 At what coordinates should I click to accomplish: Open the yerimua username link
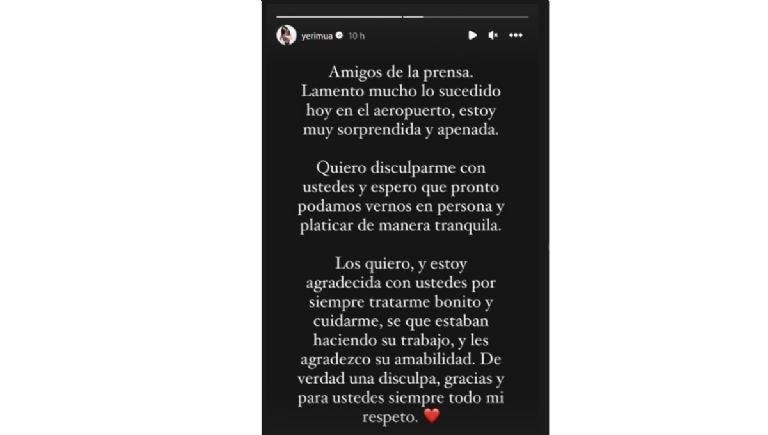coord(316,35)
